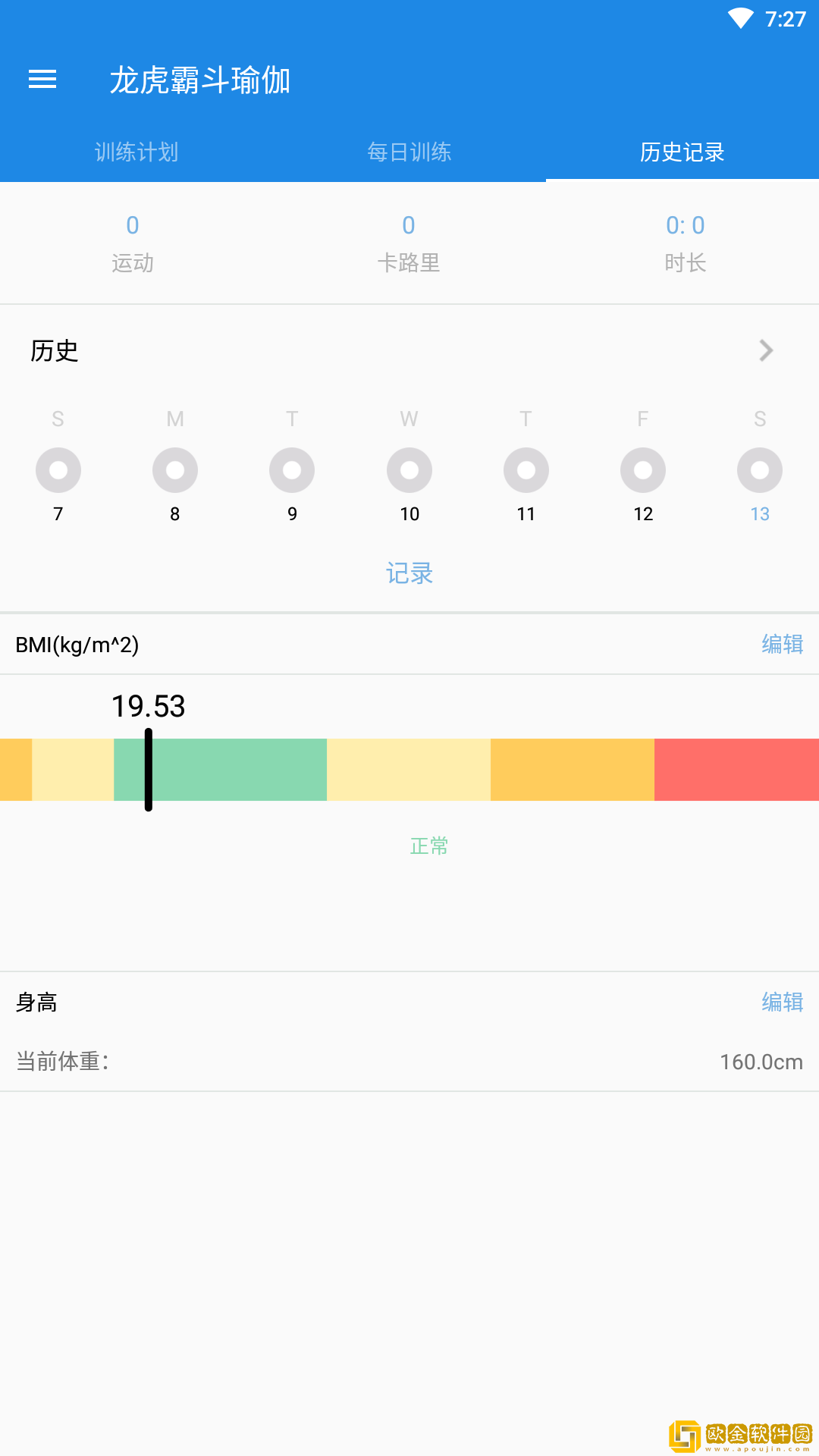The height and width of the screenshot is (1456, 819).
Task: Click the 卡路里 counter showing 0
Action: pyautogui.click(x=409, y=241)
